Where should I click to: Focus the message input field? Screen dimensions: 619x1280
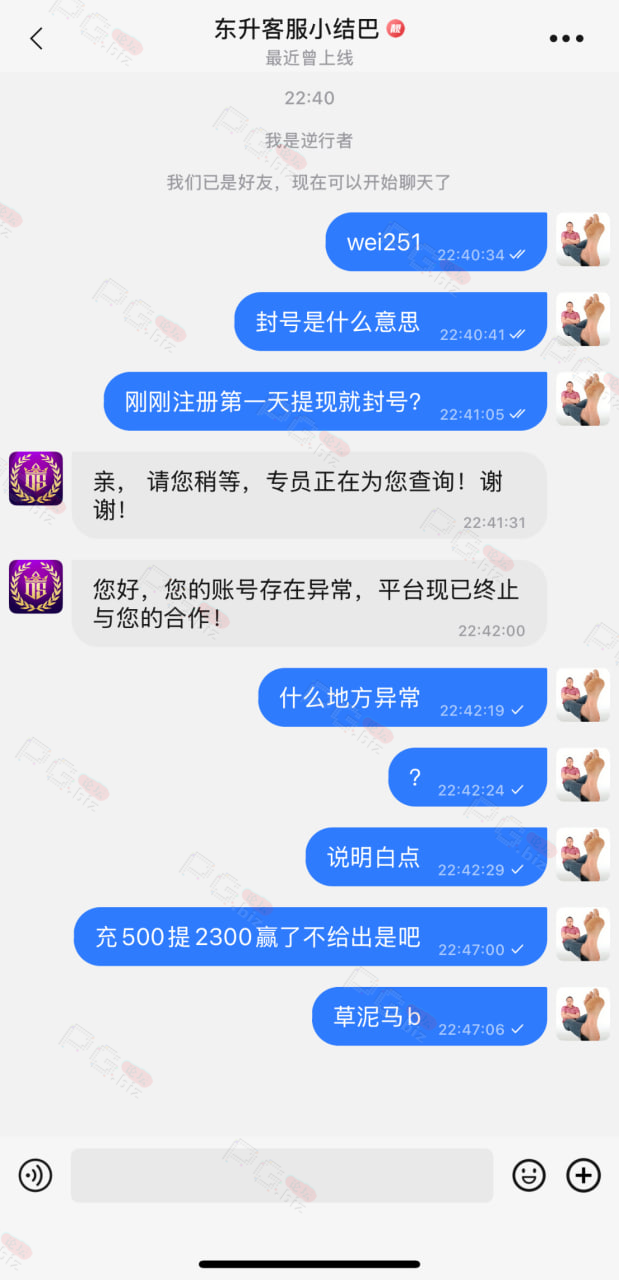coord(282,1175)
